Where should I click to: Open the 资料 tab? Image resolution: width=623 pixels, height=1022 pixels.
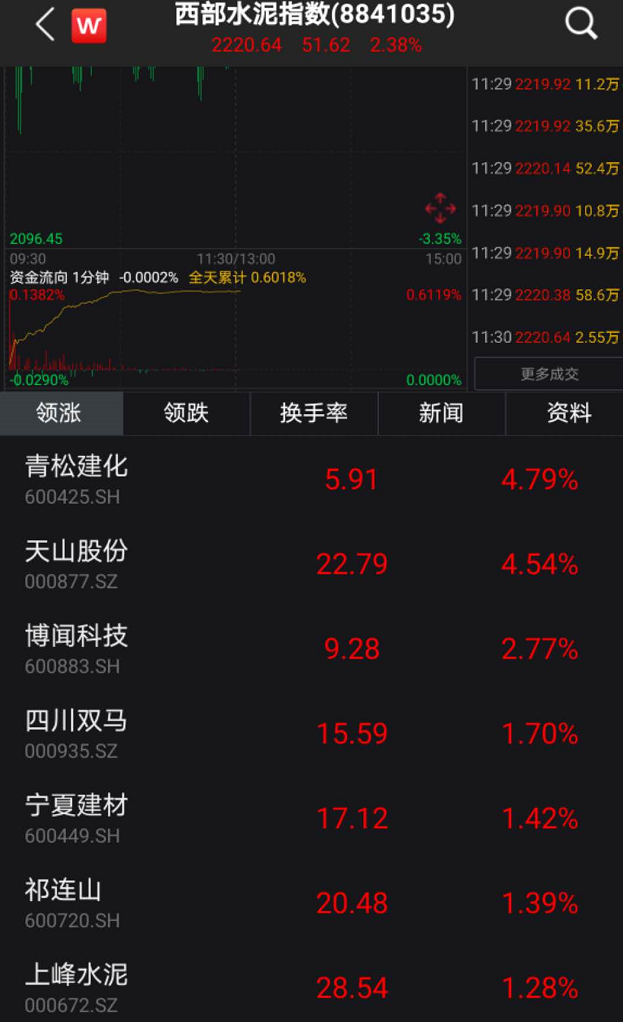[x=569, y=413]
